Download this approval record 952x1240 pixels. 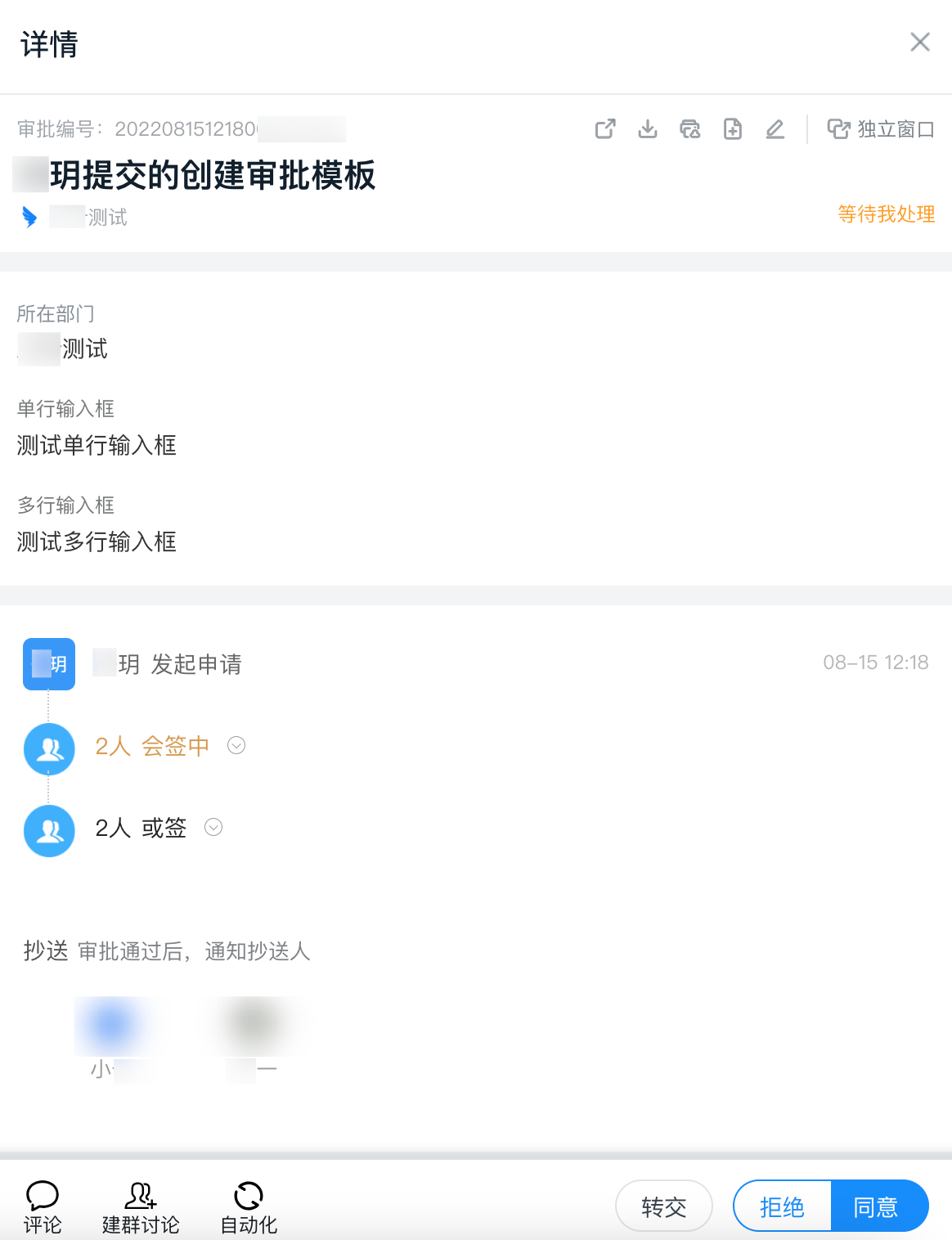[x=648, y=129]
